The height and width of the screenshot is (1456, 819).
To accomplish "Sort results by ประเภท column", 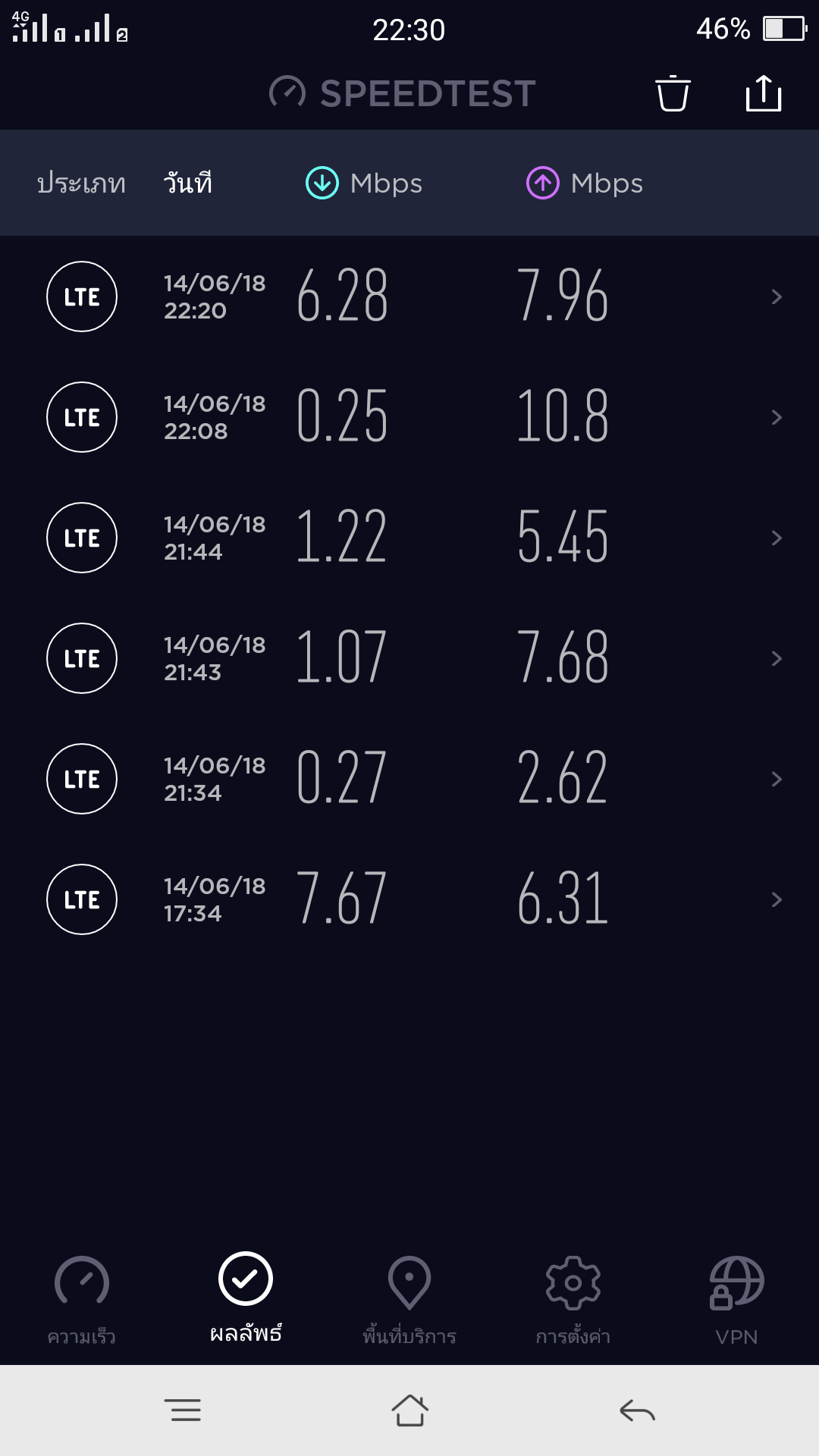I will (x=81, y=184).
